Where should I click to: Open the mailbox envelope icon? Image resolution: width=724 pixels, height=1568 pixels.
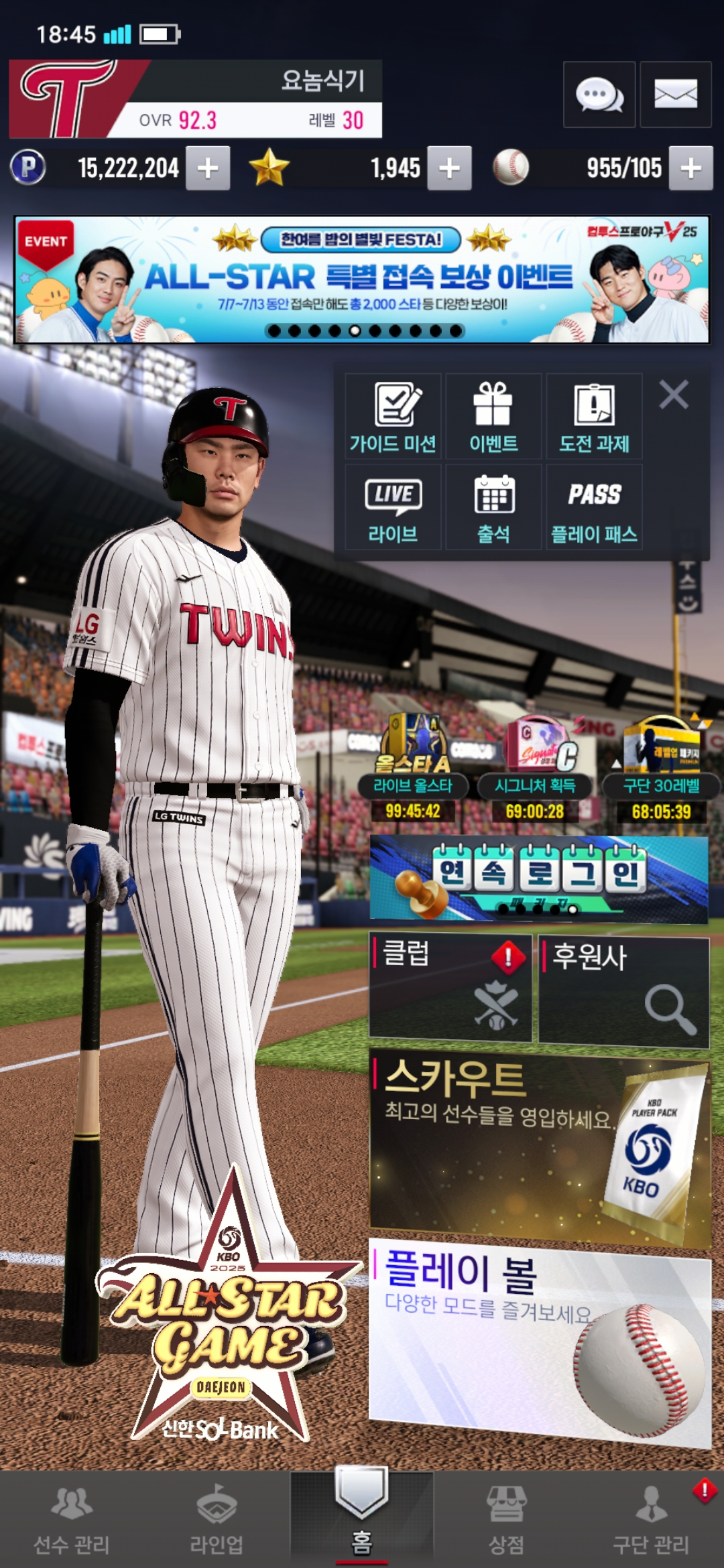point(675,94)
